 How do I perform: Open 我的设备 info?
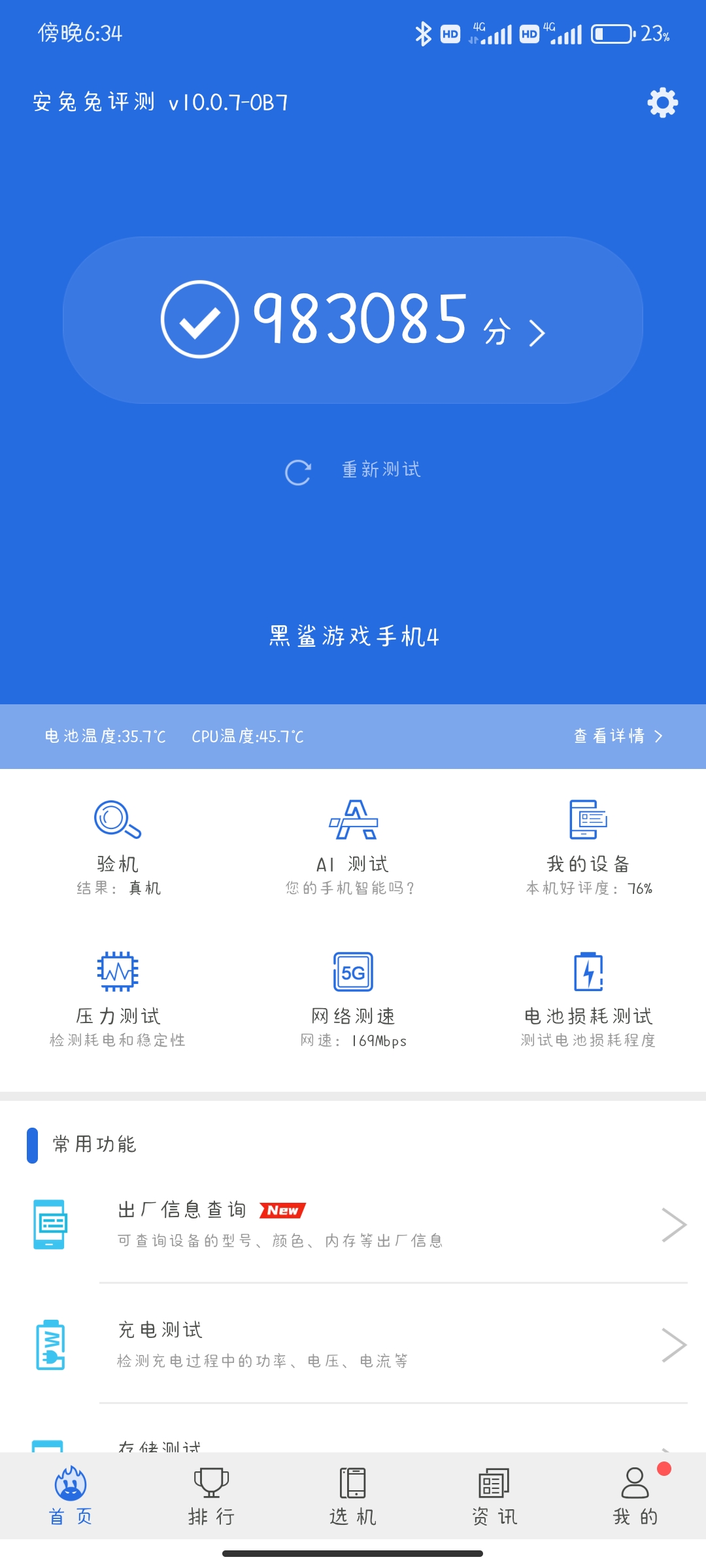588,847
